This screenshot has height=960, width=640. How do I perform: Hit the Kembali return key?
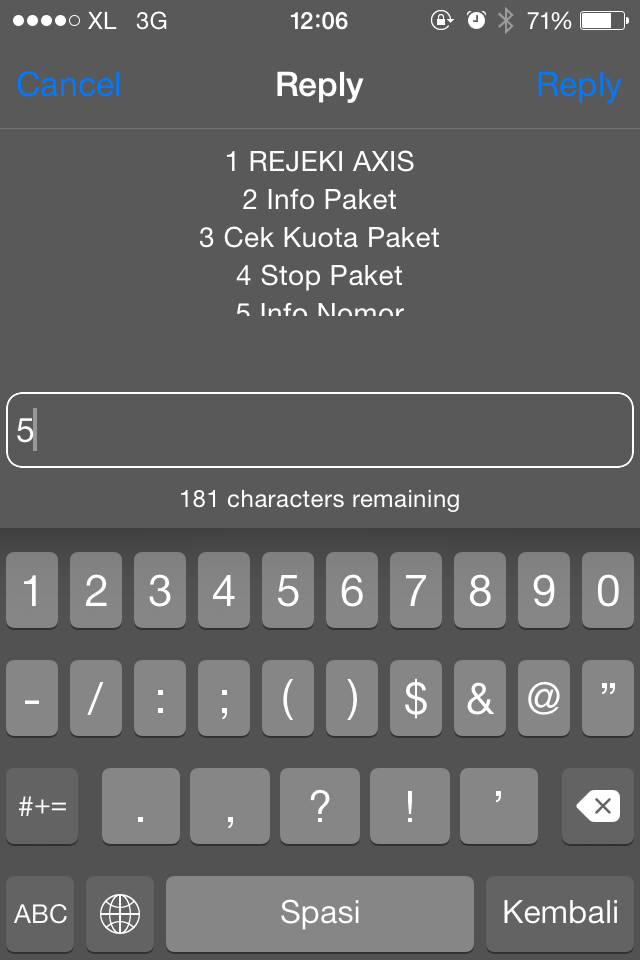(x=560, y=913)
